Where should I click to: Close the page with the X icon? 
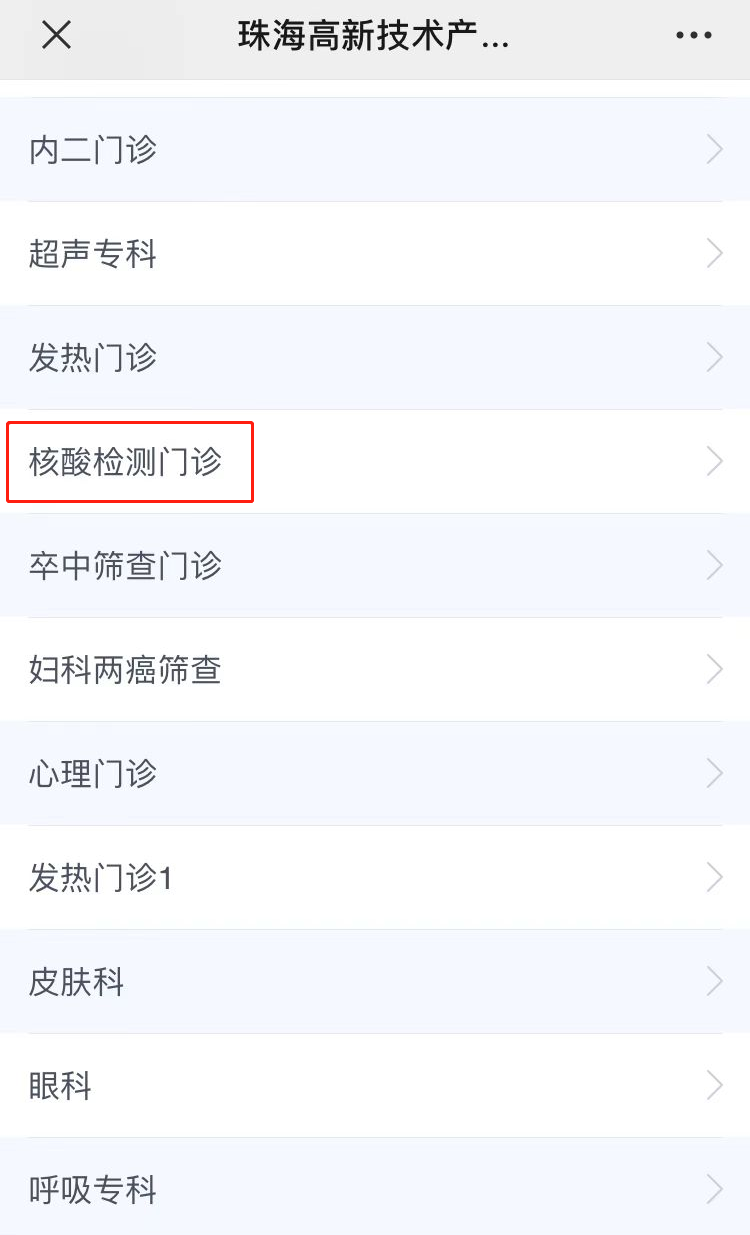(x=56, y=35)
